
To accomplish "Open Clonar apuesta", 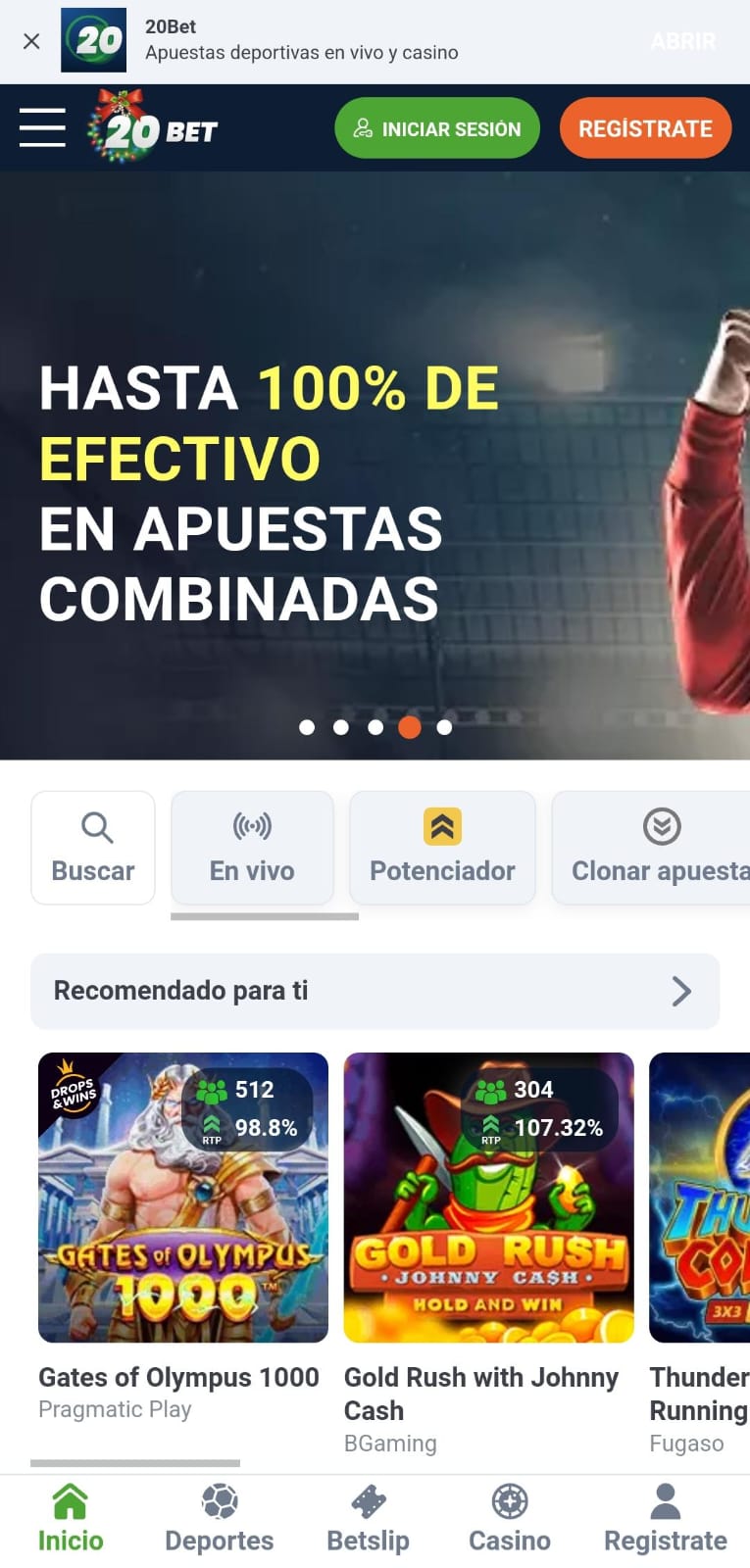I will point(651,848).
